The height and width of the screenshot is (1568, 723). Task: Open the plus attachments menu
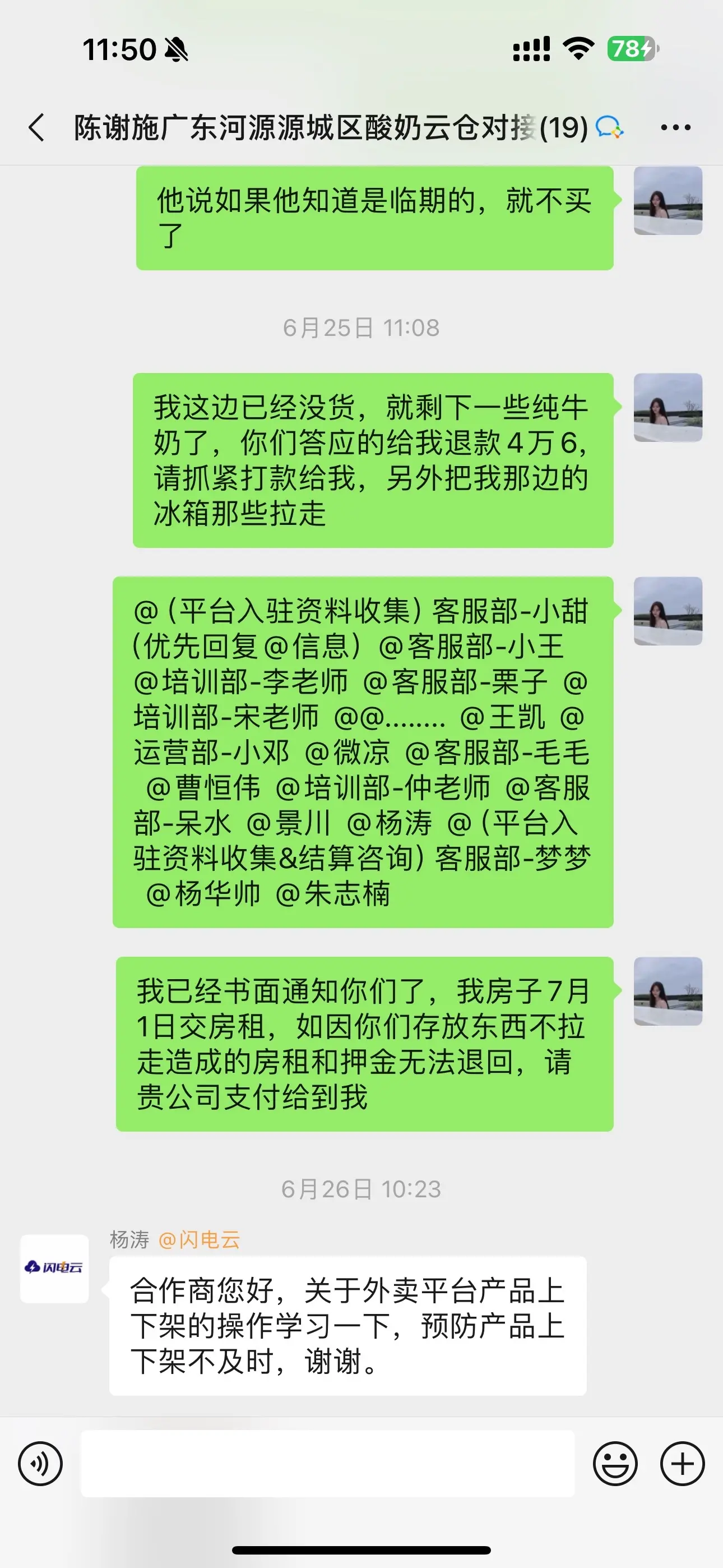click(682, 1464)
